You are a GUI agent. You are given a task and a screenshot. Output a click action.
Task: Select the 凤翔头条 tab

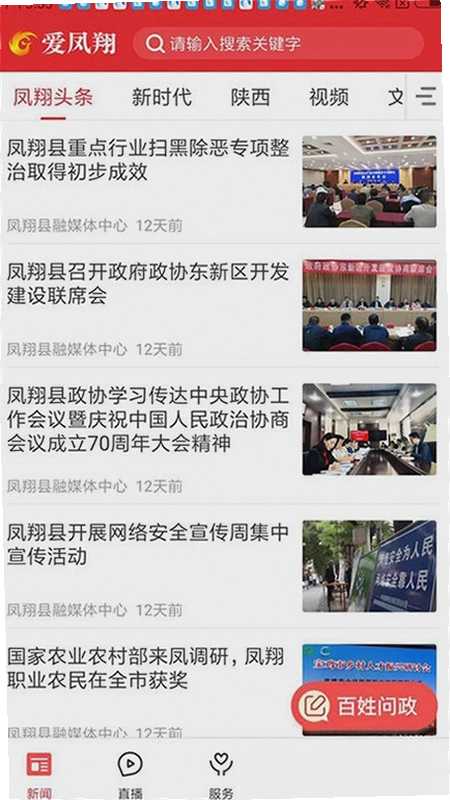53,97
